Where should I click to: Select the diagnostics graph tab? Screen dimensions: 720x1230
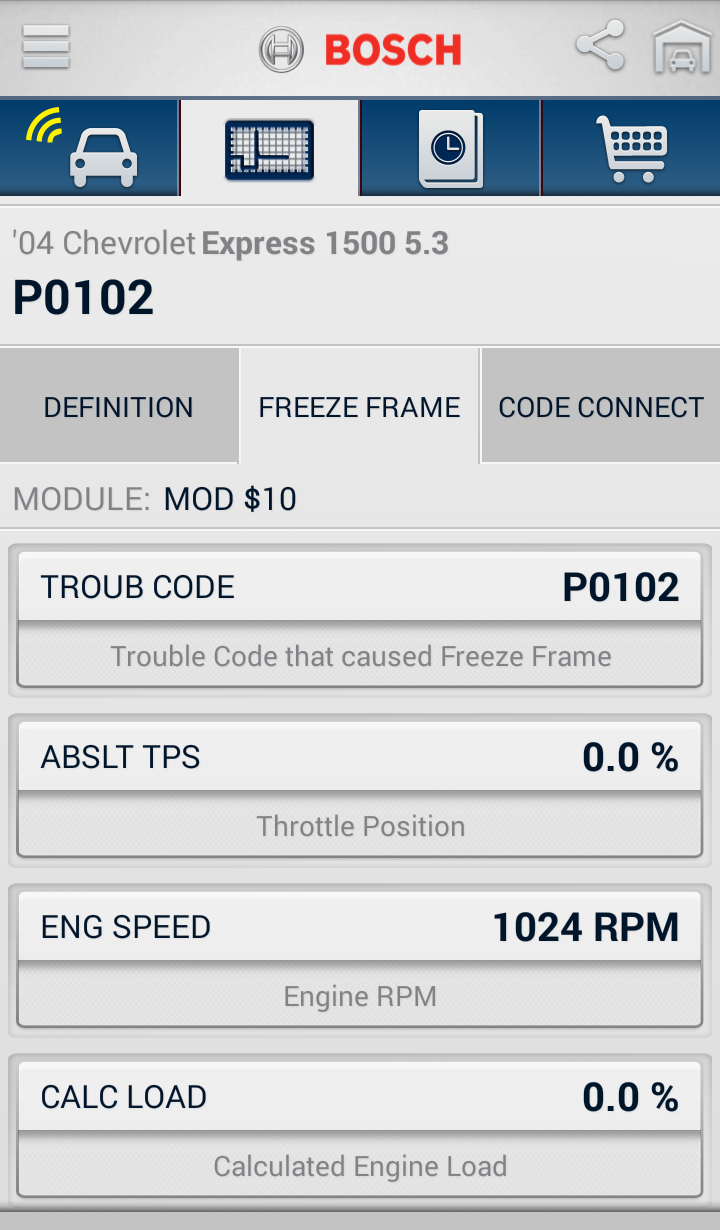[x=269, y=148]
